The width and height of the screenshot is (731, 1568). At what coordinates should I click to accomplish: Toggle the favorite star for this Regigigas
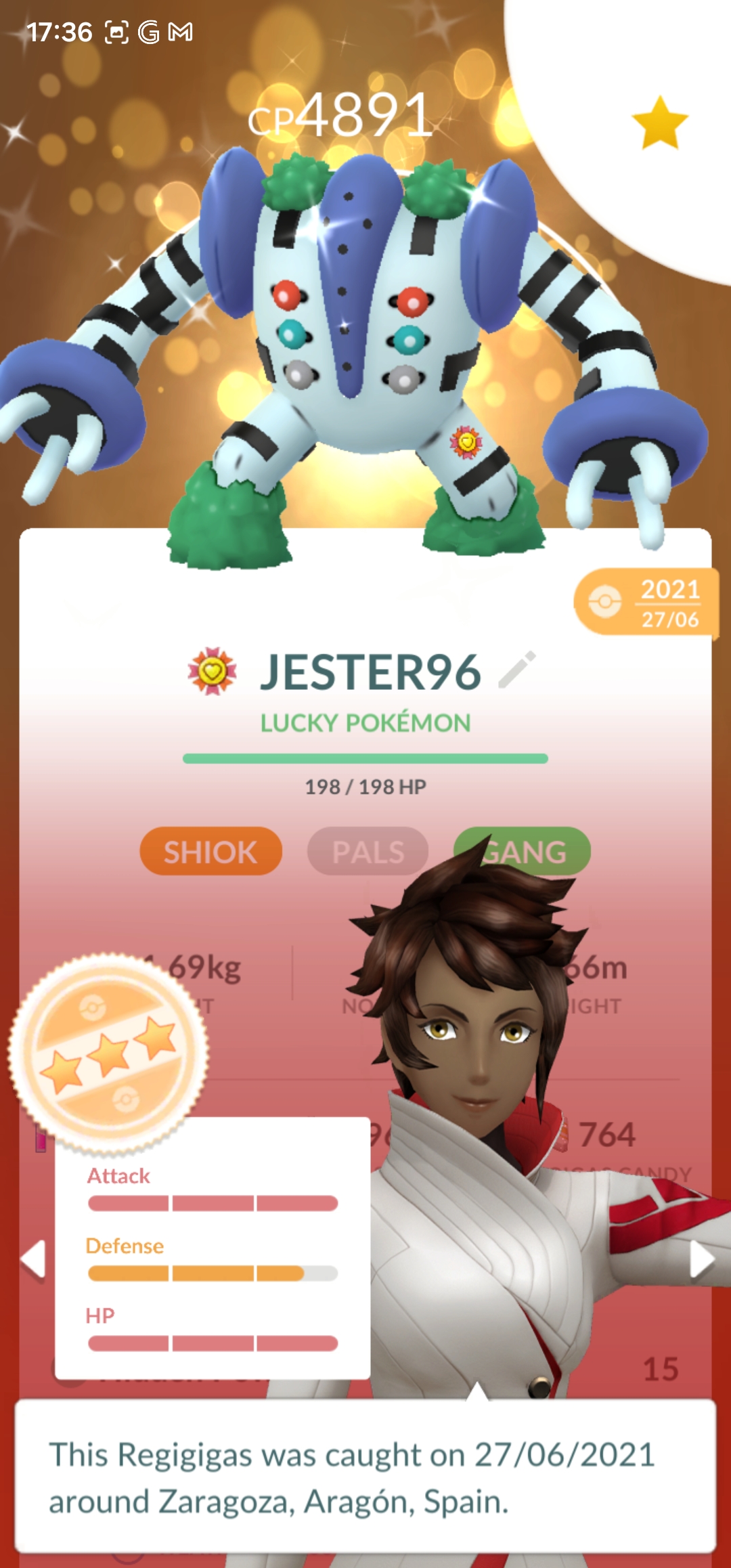tap(659, 123)
